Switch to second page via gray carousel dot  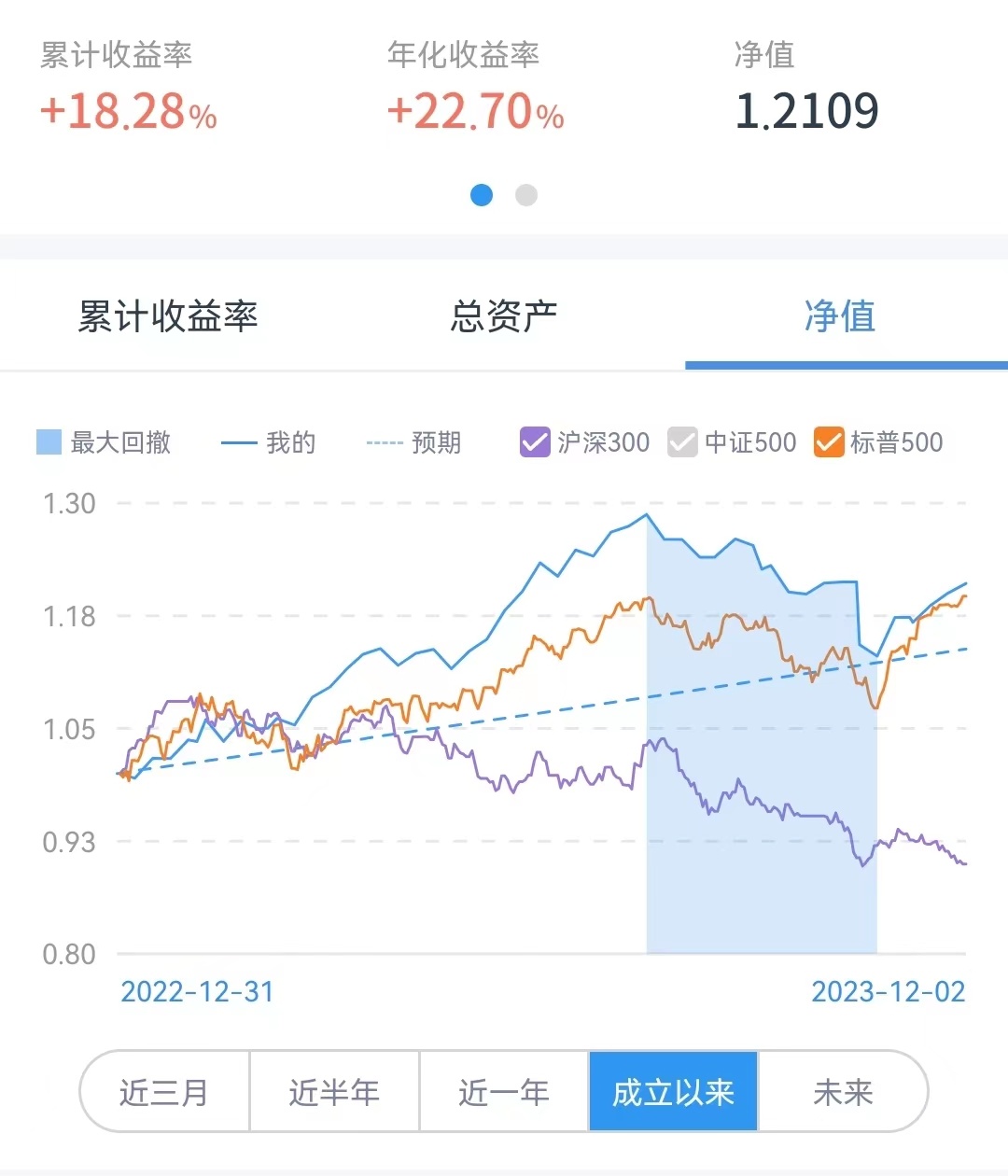pyautogui.click(x=526, y=195)
